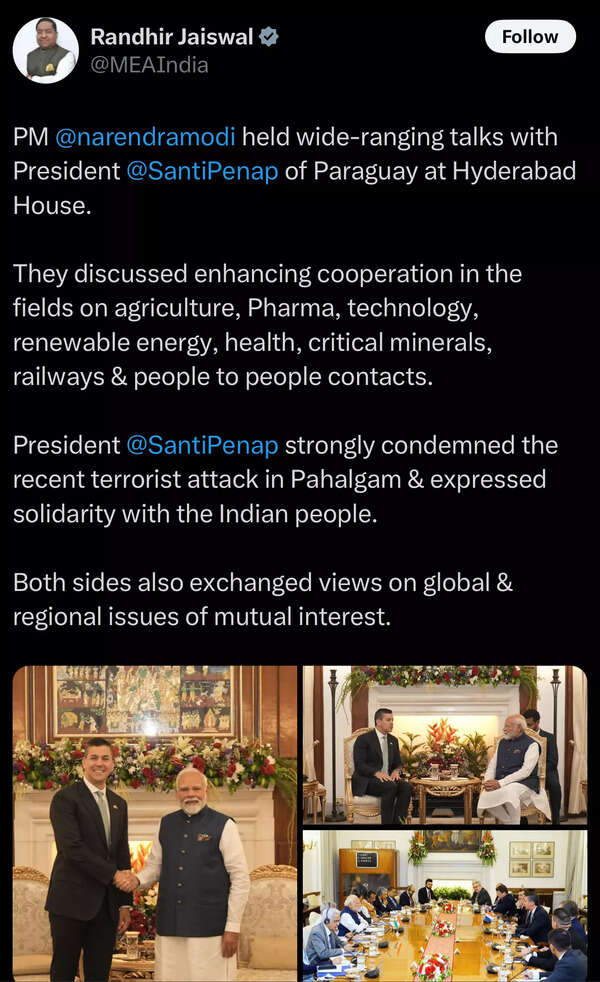The width and height of the screenshot is (600, 982).
Task: Open the @MEAIndia handle profile
Action: click(148, 66)
